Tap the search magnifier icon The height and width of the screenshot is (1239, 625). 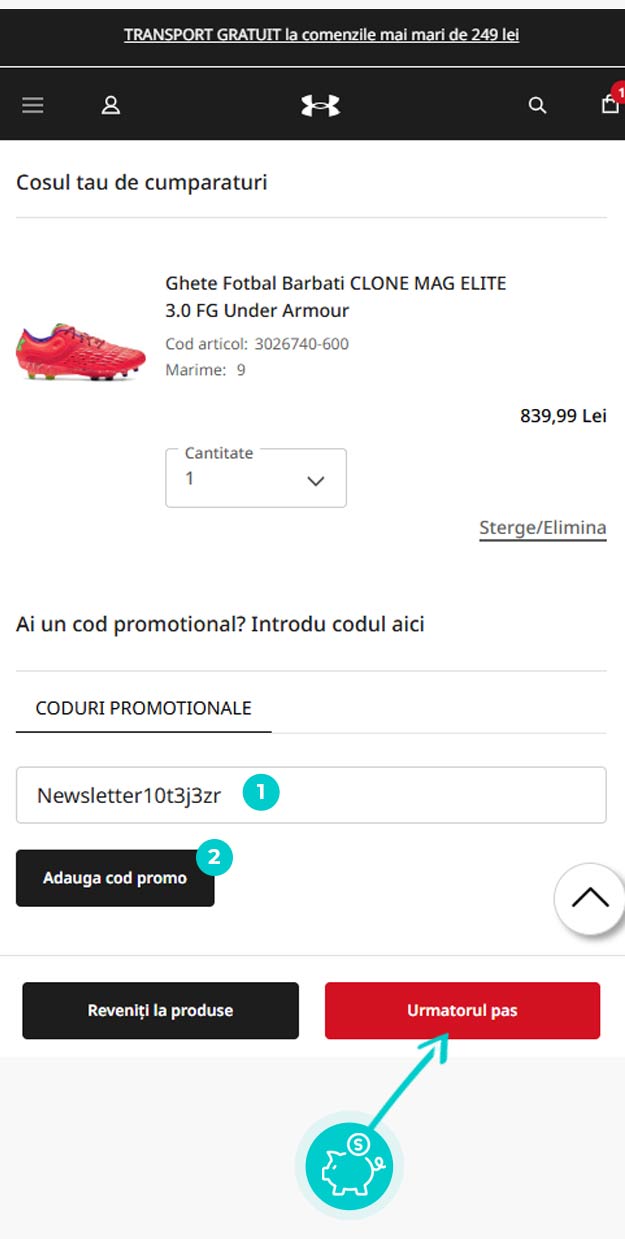(538, 105)
